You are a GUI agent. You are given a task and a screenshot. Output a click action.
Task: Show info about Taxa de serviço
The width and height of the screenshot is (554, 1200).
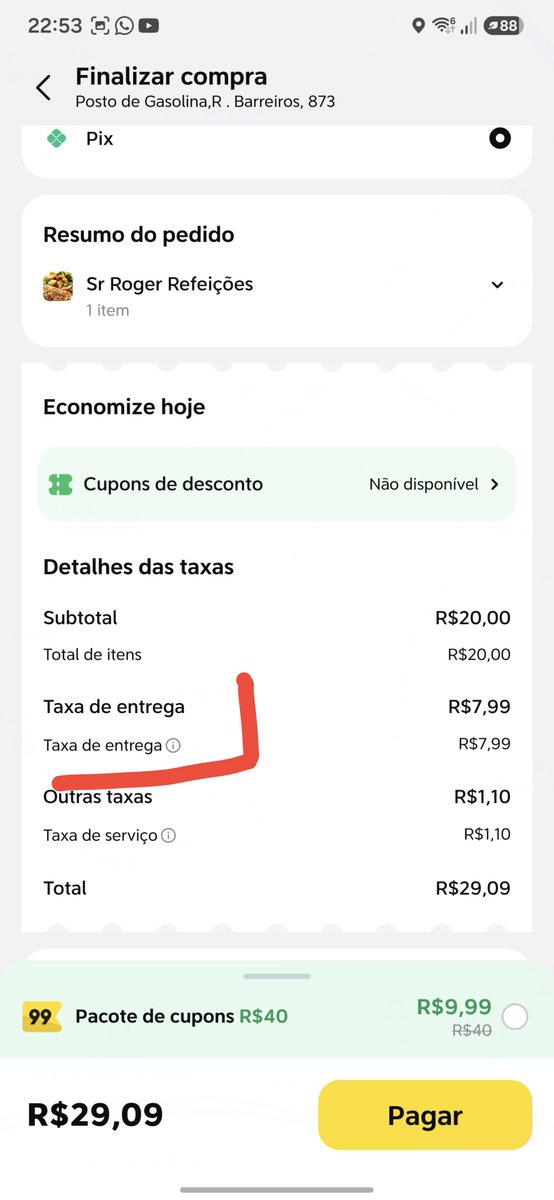click(x=169, y=835)
